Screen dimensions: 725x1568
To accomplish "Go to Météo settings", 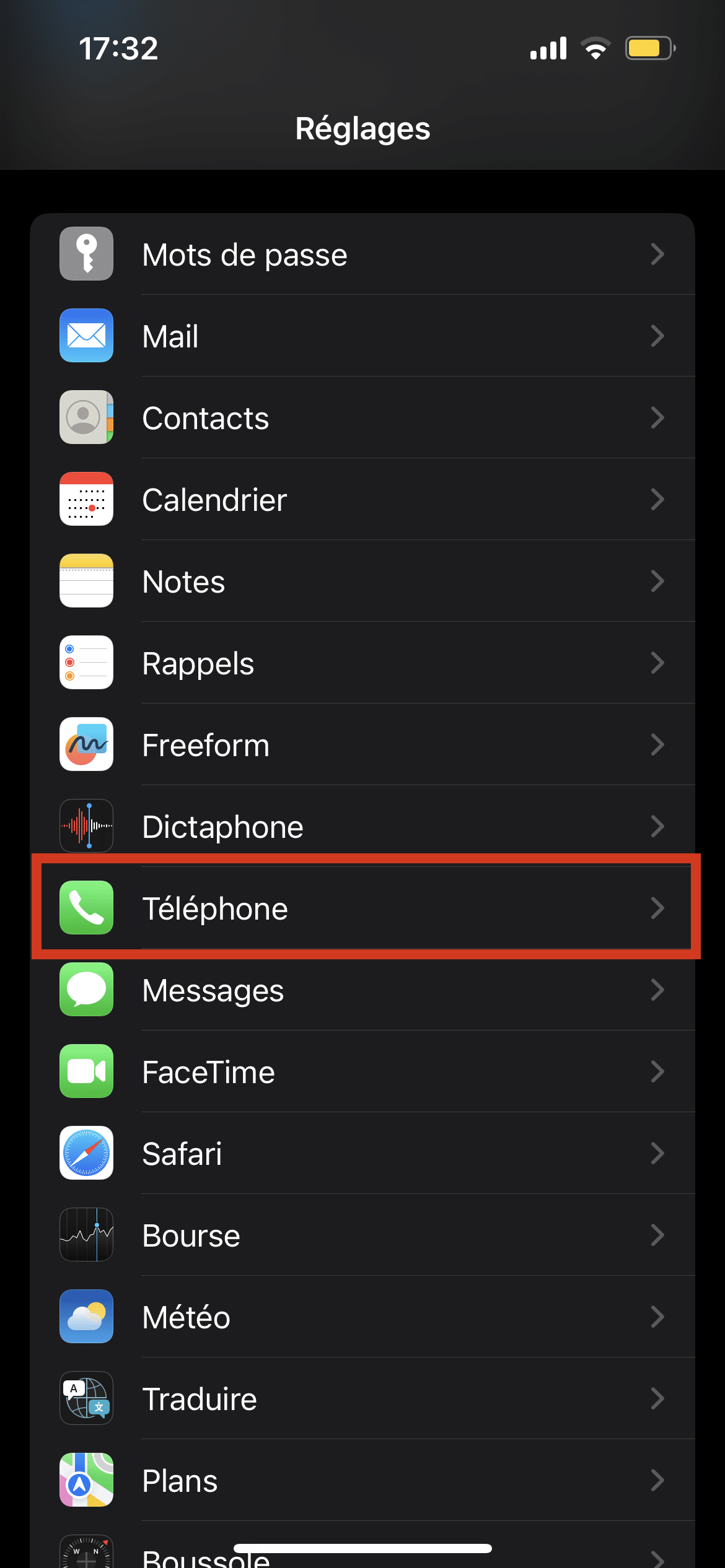I will [x=362, y=1317].
